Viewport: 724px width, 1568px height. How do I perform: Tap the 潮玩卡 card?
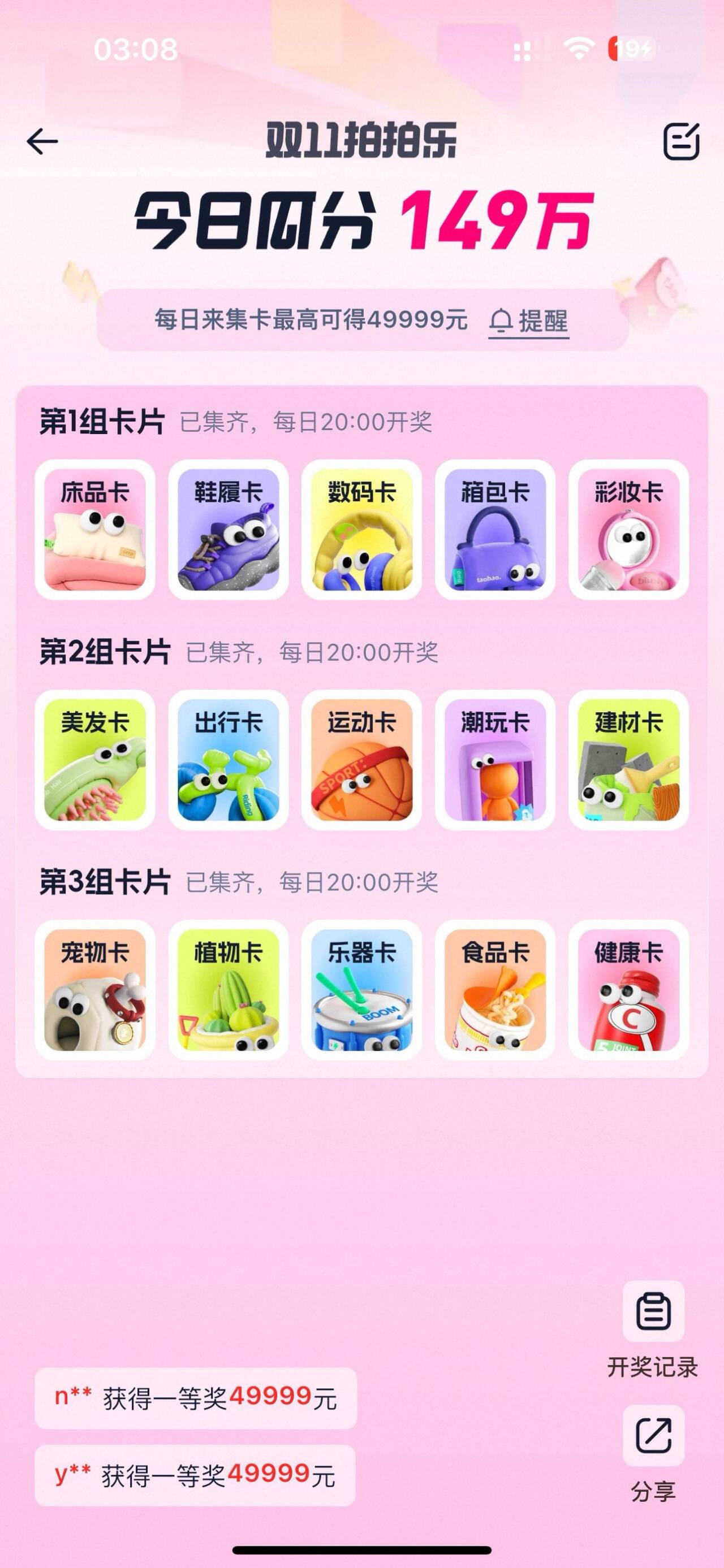[495, 760]
